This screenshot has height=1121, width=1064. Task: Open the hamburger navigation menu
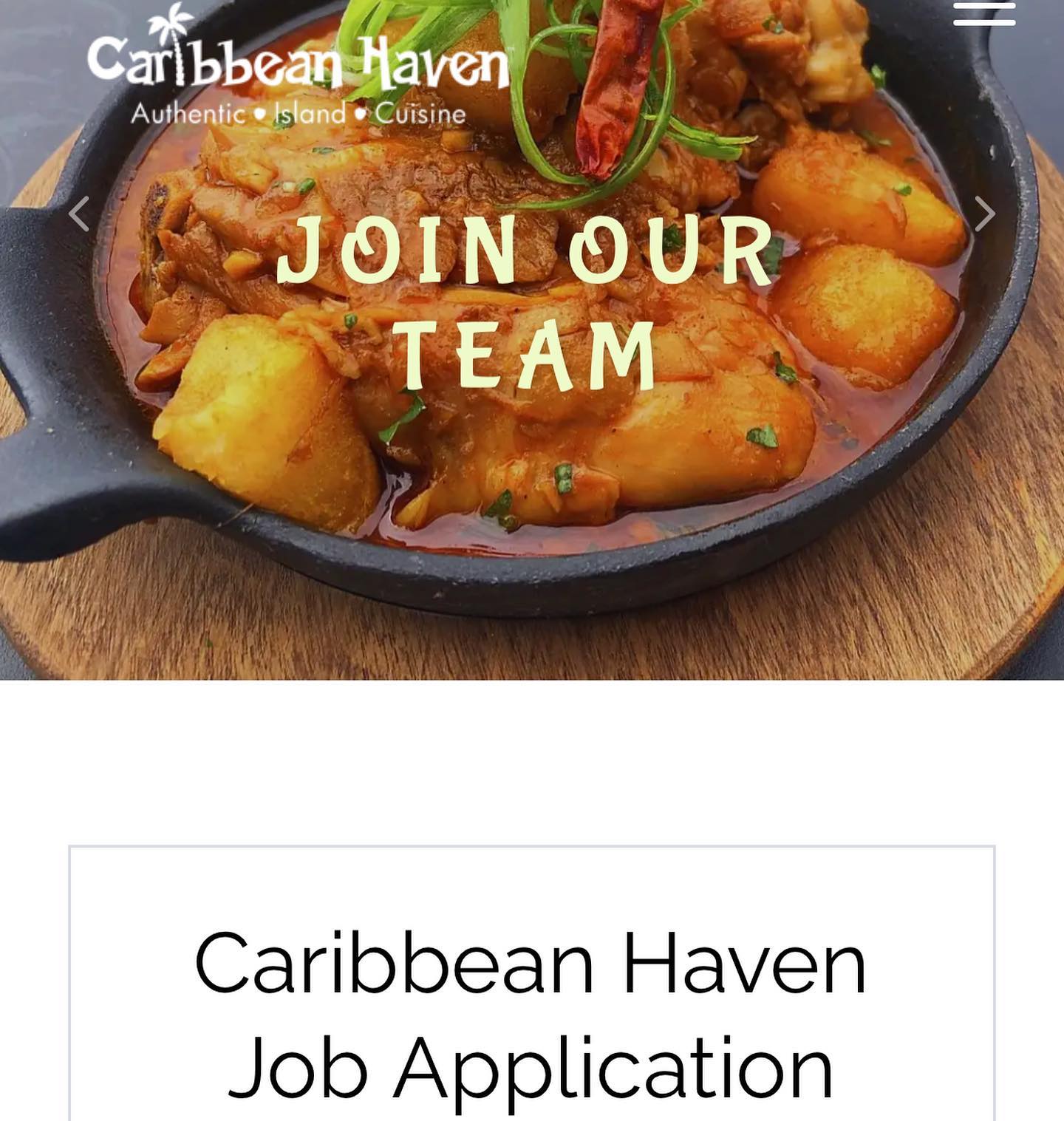983,13
